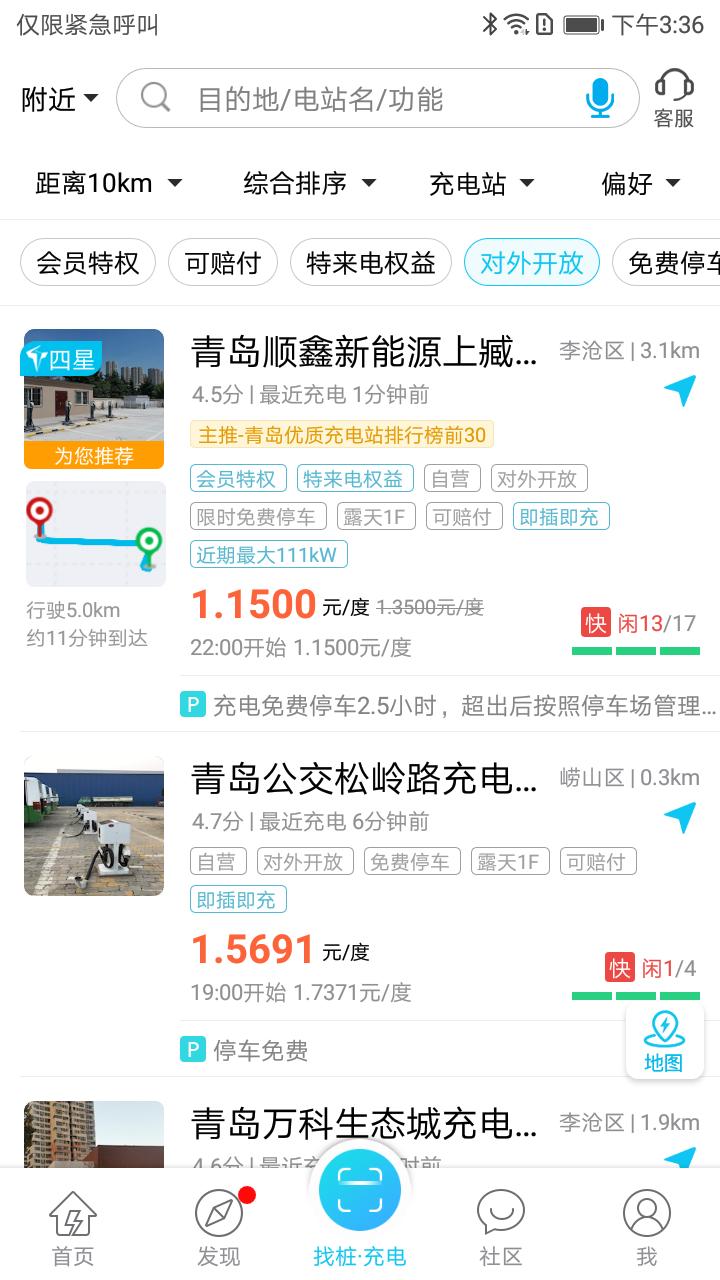This screenshot has width=720, height=1280.
Task: Select the 会员特权 filter chip
Action: (x=88, y=263)
